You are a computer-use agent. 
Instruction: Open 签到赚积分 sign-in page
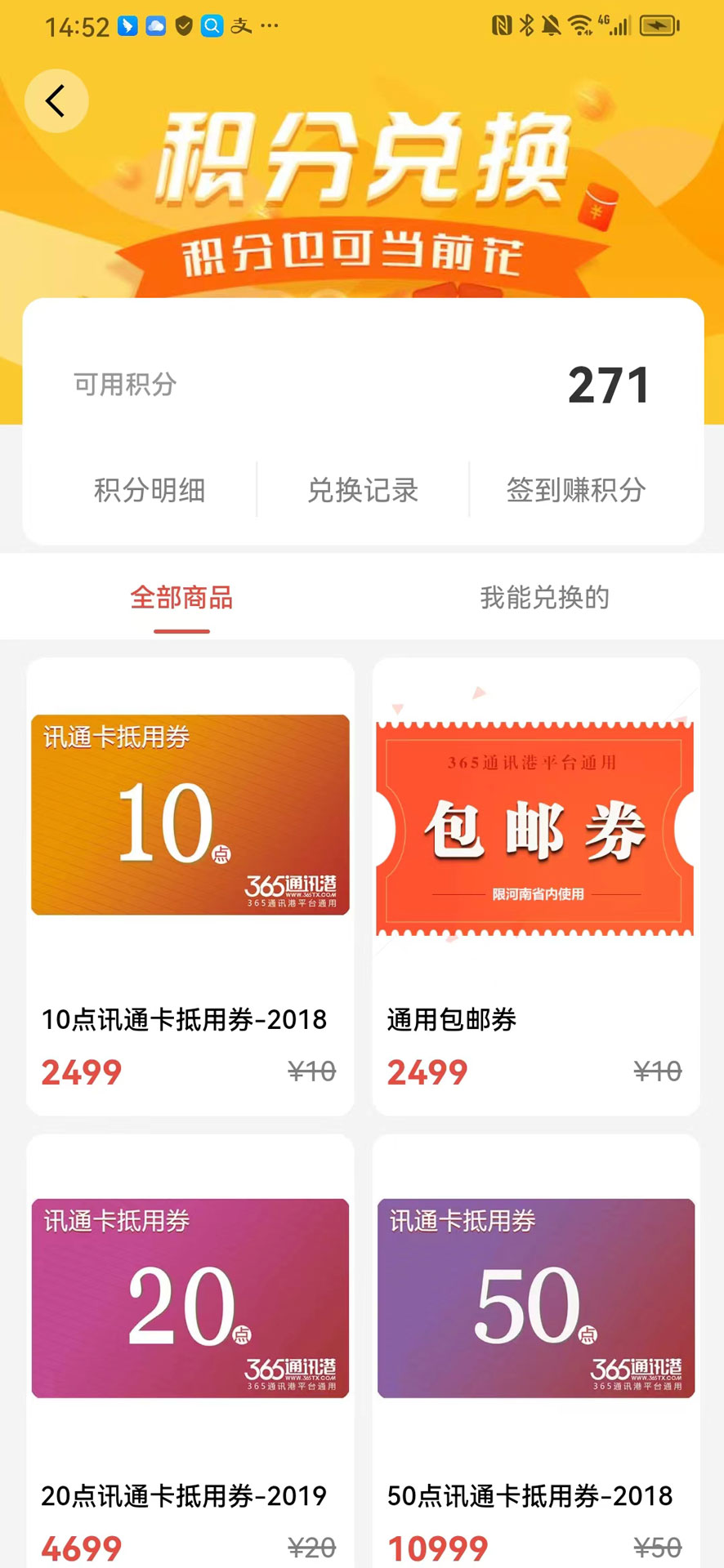pyautogui.click(x=574, y=491)
